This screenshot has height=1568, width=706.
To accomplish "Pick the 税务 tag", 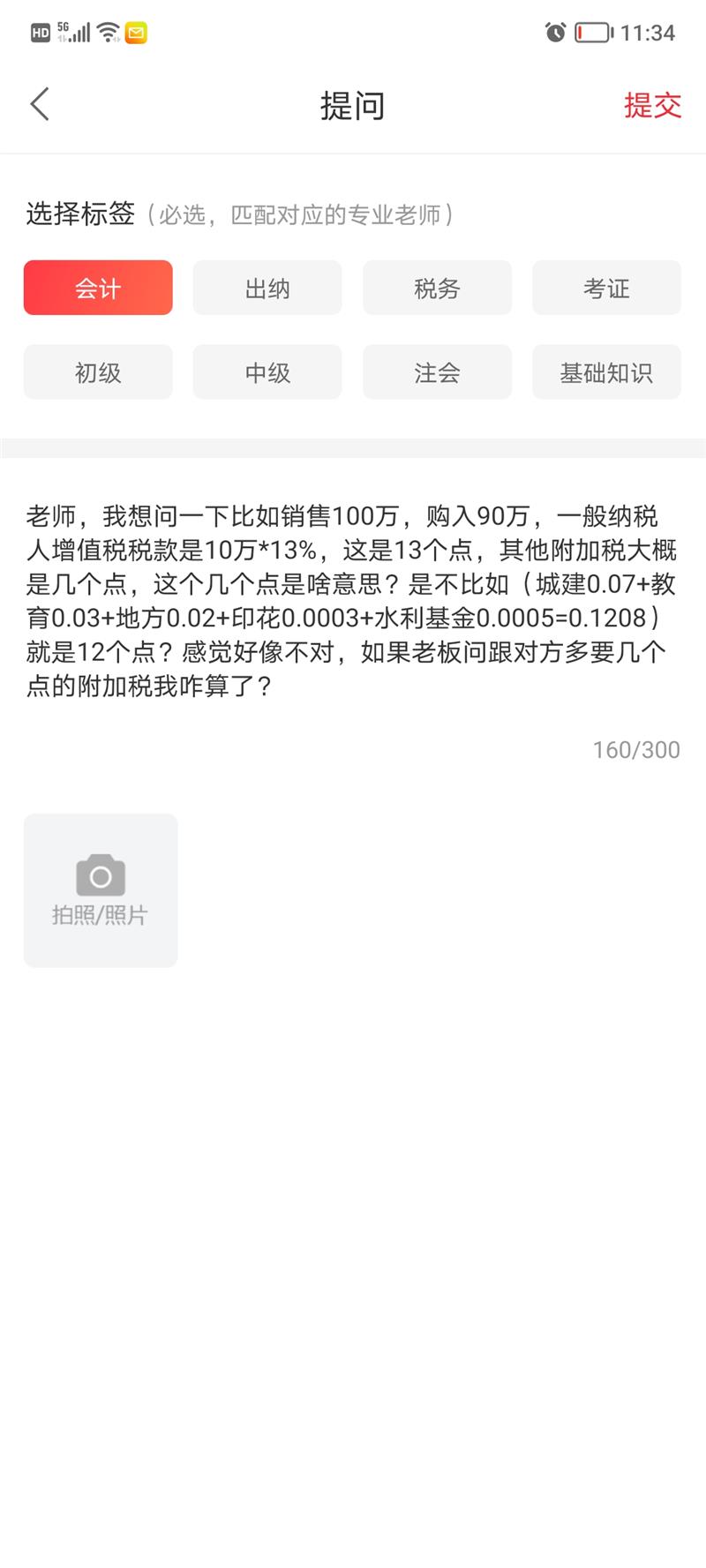I will (437, 288).
